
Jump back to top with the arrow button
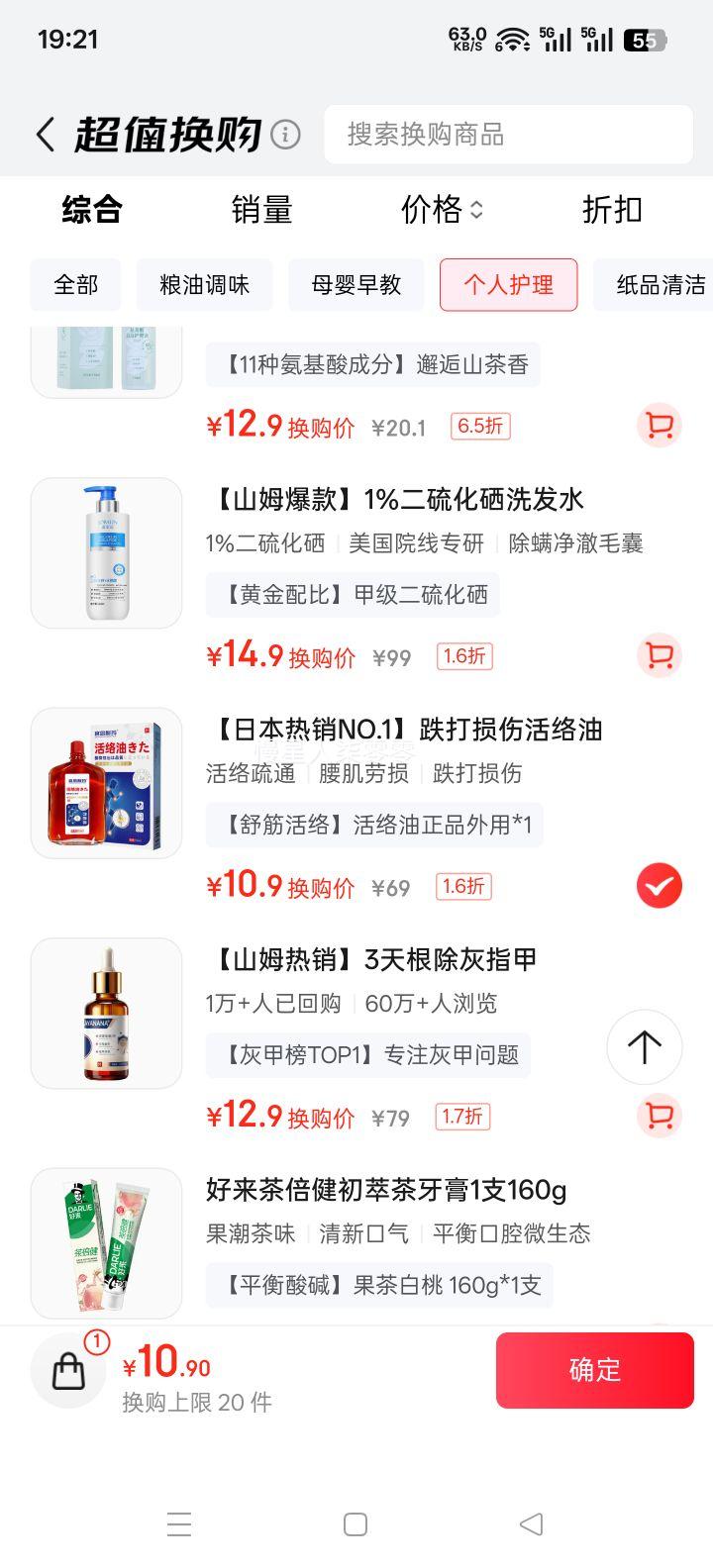tap(644, 1046)
